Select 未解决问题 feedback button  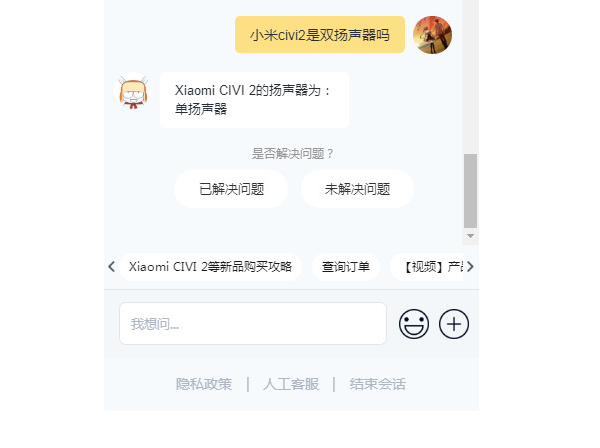[x=357, y=188]
